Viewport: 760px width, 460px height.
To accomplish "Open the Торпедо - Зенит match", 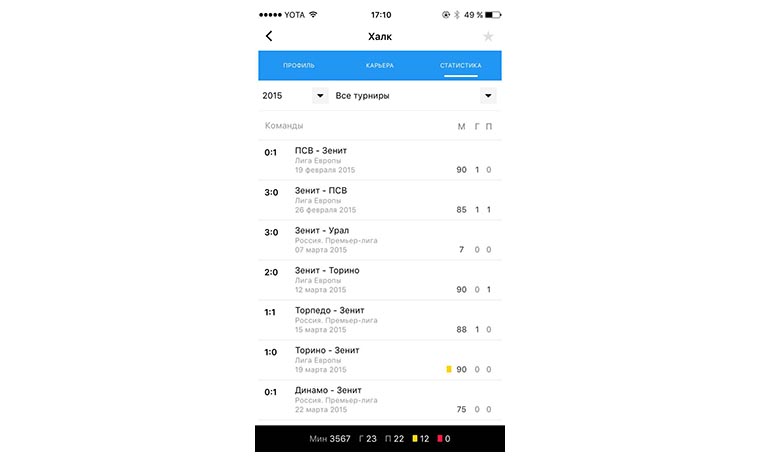I will tap(380, 320).
